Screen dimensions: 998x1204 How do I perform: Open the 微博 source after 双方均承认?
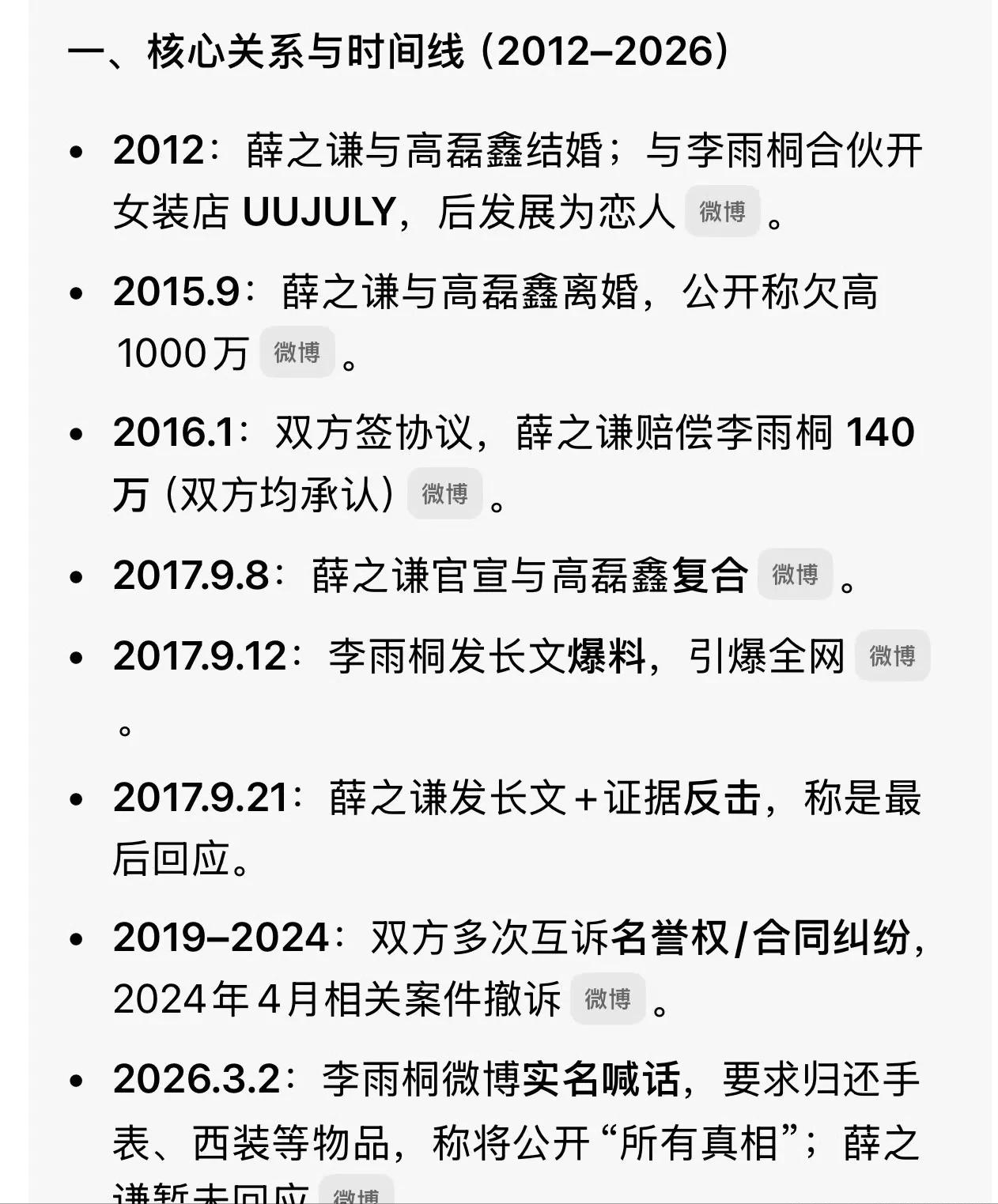[x=444, y=493]
